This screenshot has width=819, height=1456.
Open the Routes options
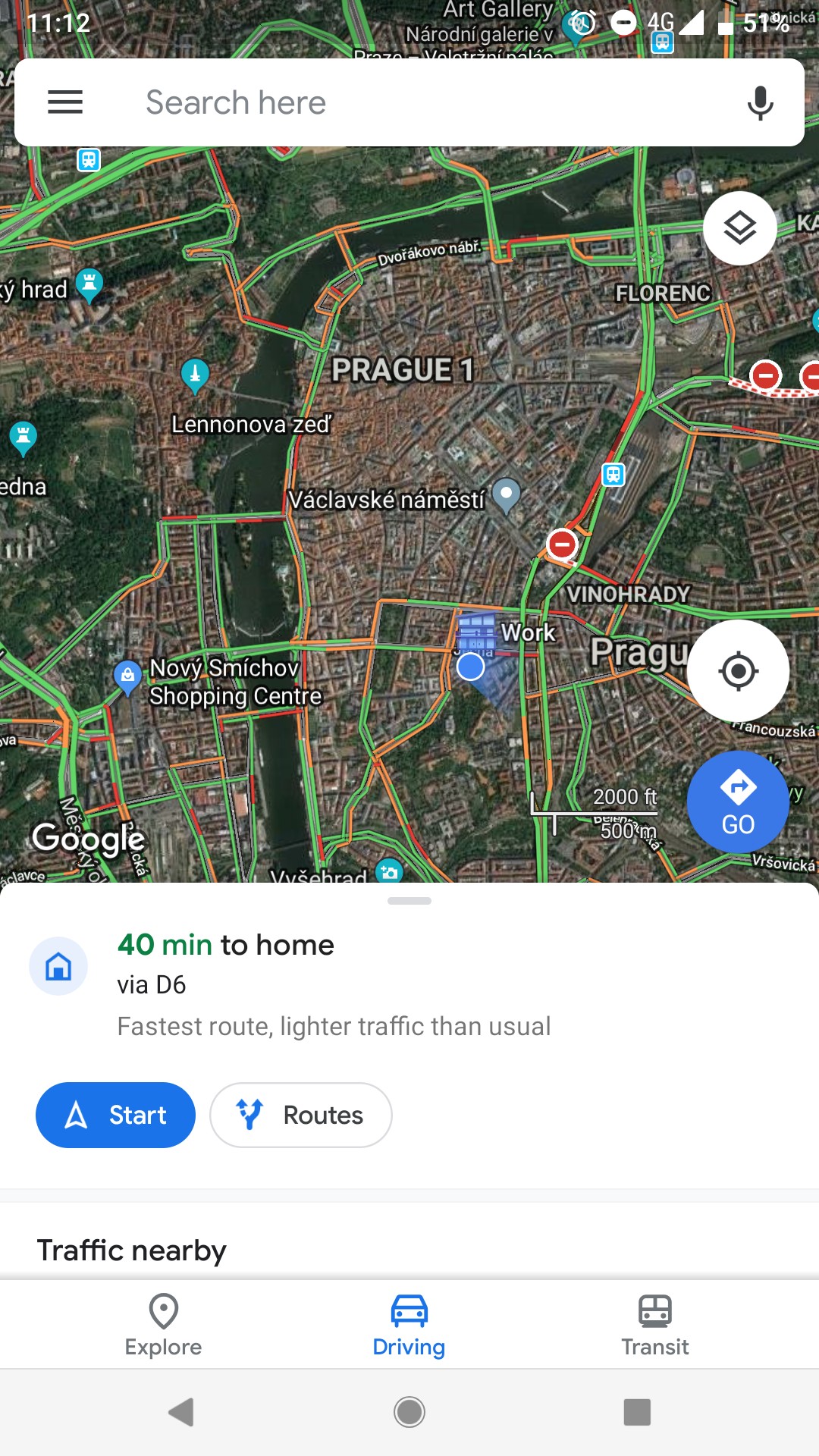pos(301,1115)
